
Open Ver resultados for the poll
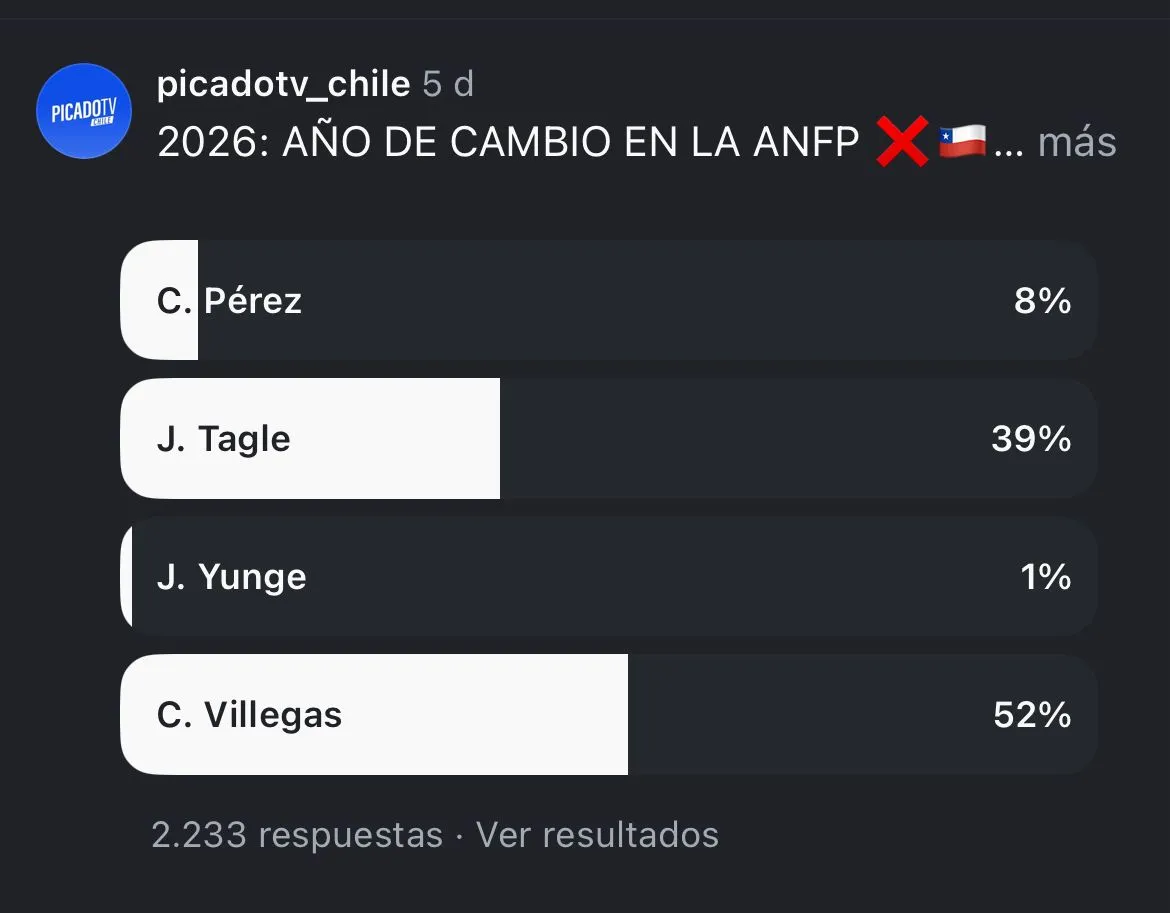pyautogui.click(x=597, y=834)
